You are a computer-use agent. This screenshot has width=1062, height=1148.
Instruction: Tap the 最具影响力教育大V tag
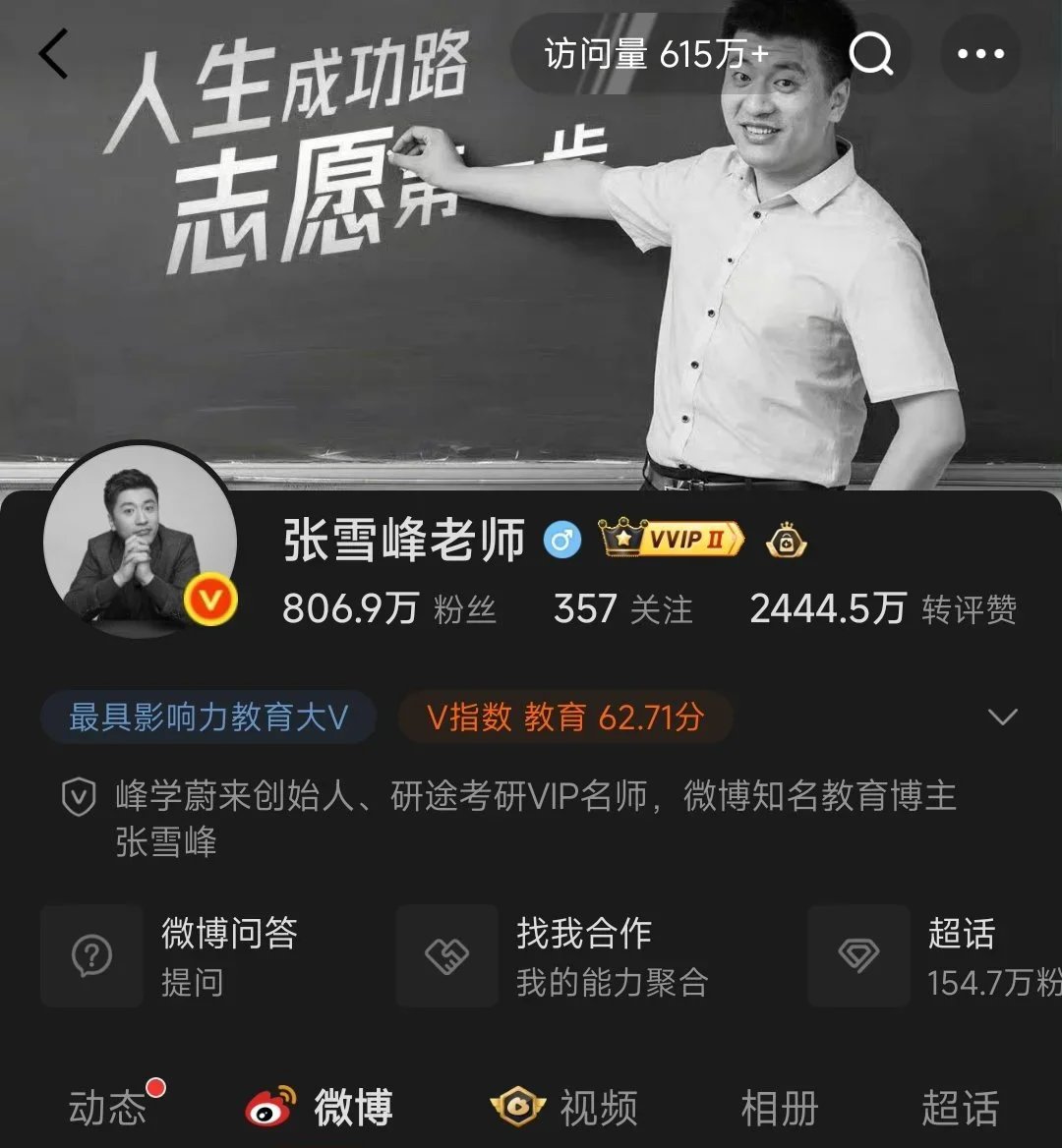(207, 717)
